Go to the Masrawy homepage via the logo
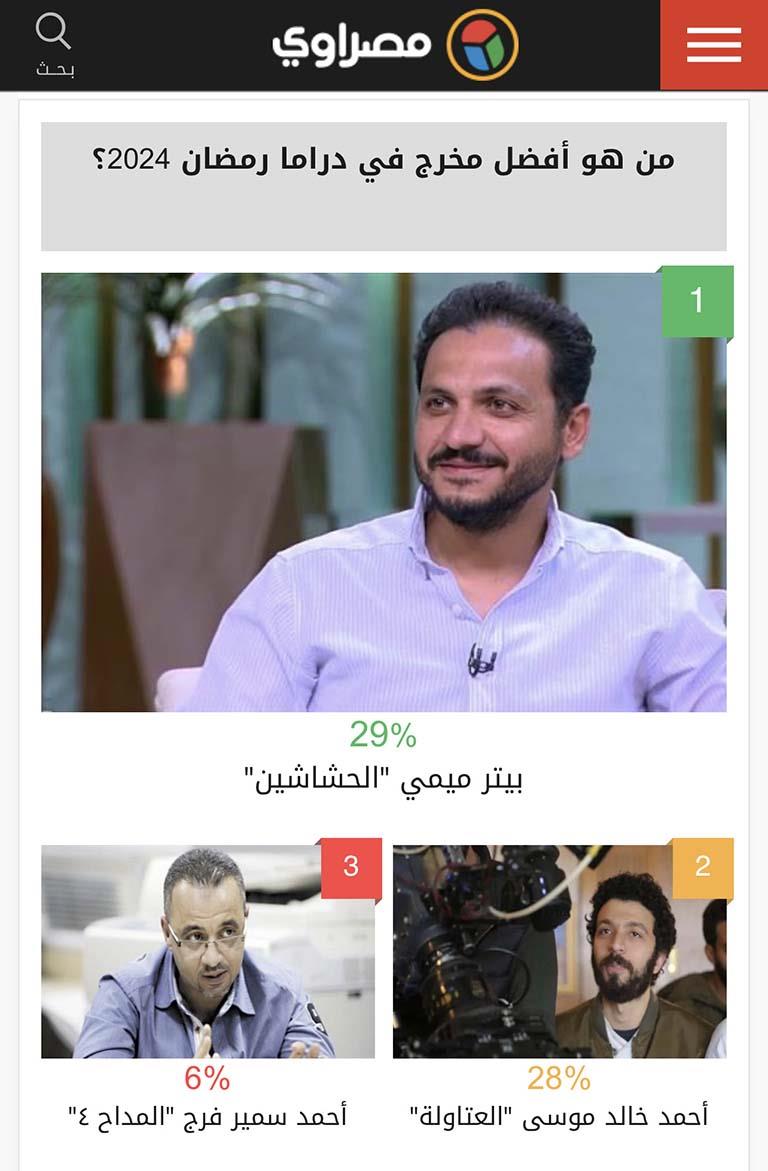Image resolution: width=768 pixels, height=1171 pixels. click(395, 44)
